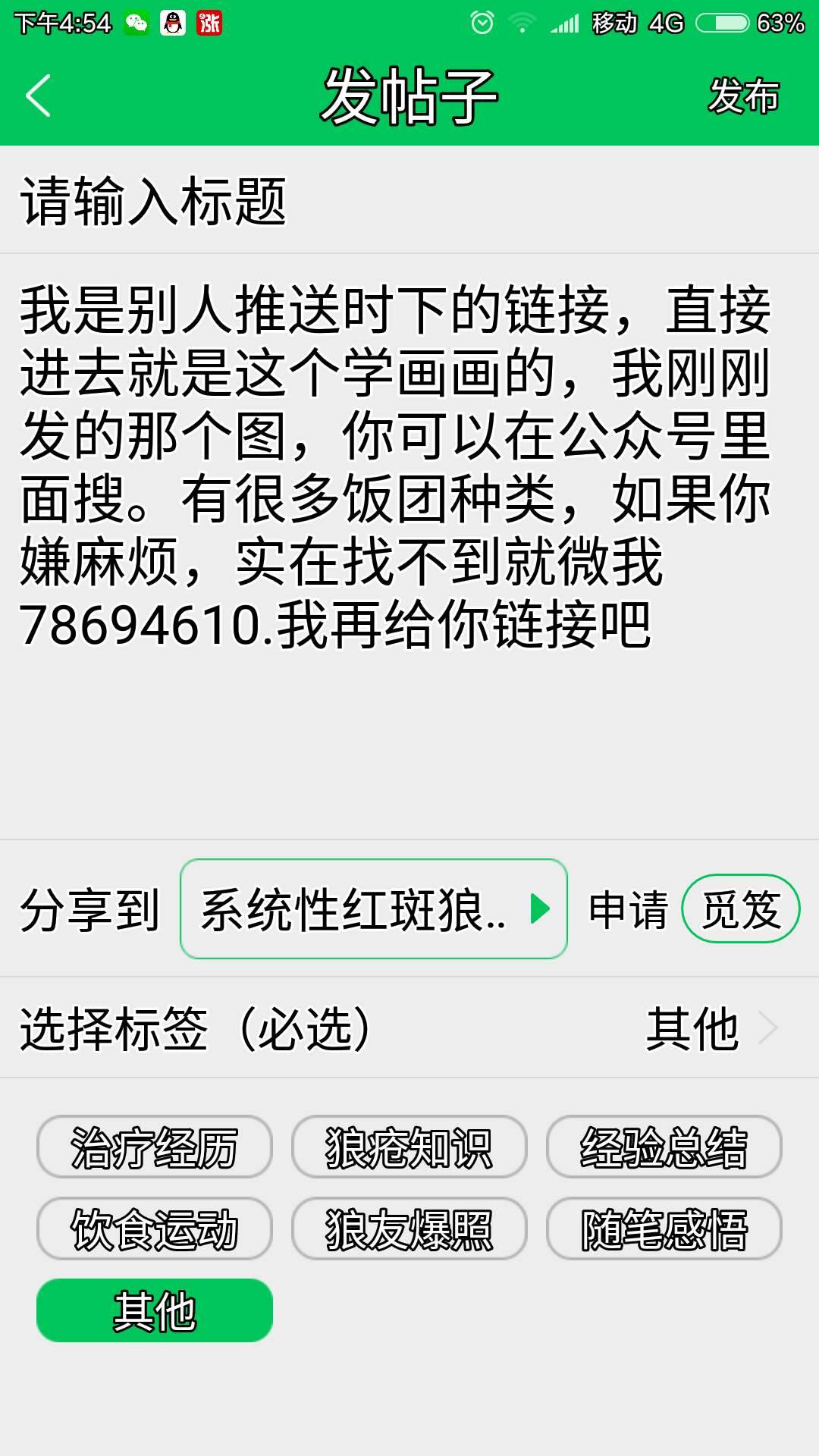The height and width of the screenshot is (1456, 819).
Task: Publish the post with 发布
Action: point(743,96)
